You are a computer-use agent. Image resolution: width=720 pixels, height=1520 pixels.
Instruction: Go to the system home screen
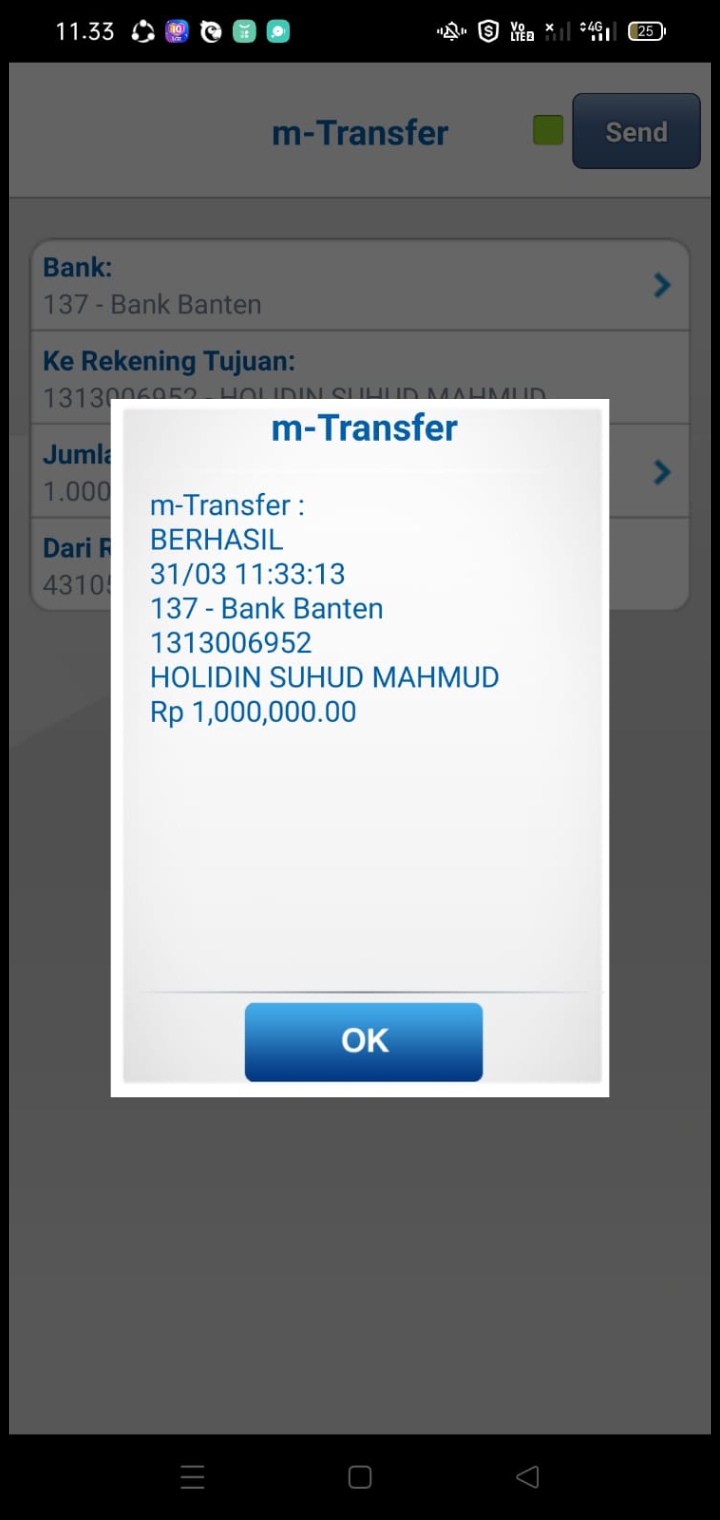pos(360,1477)
